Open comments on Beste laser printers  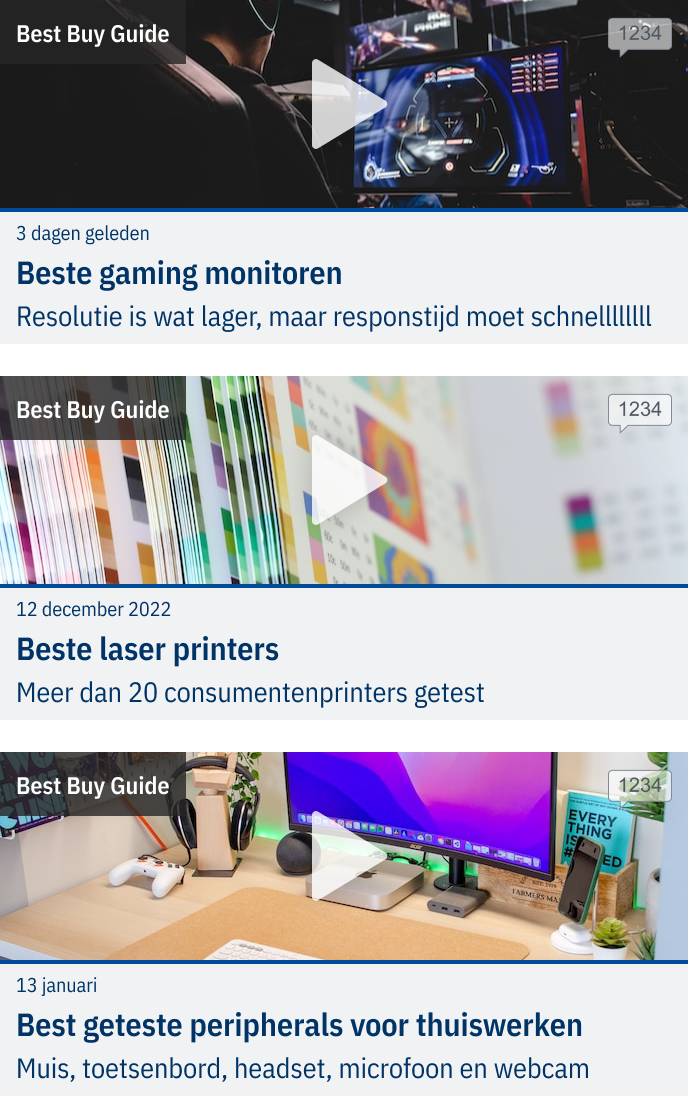tap(639, 410)
